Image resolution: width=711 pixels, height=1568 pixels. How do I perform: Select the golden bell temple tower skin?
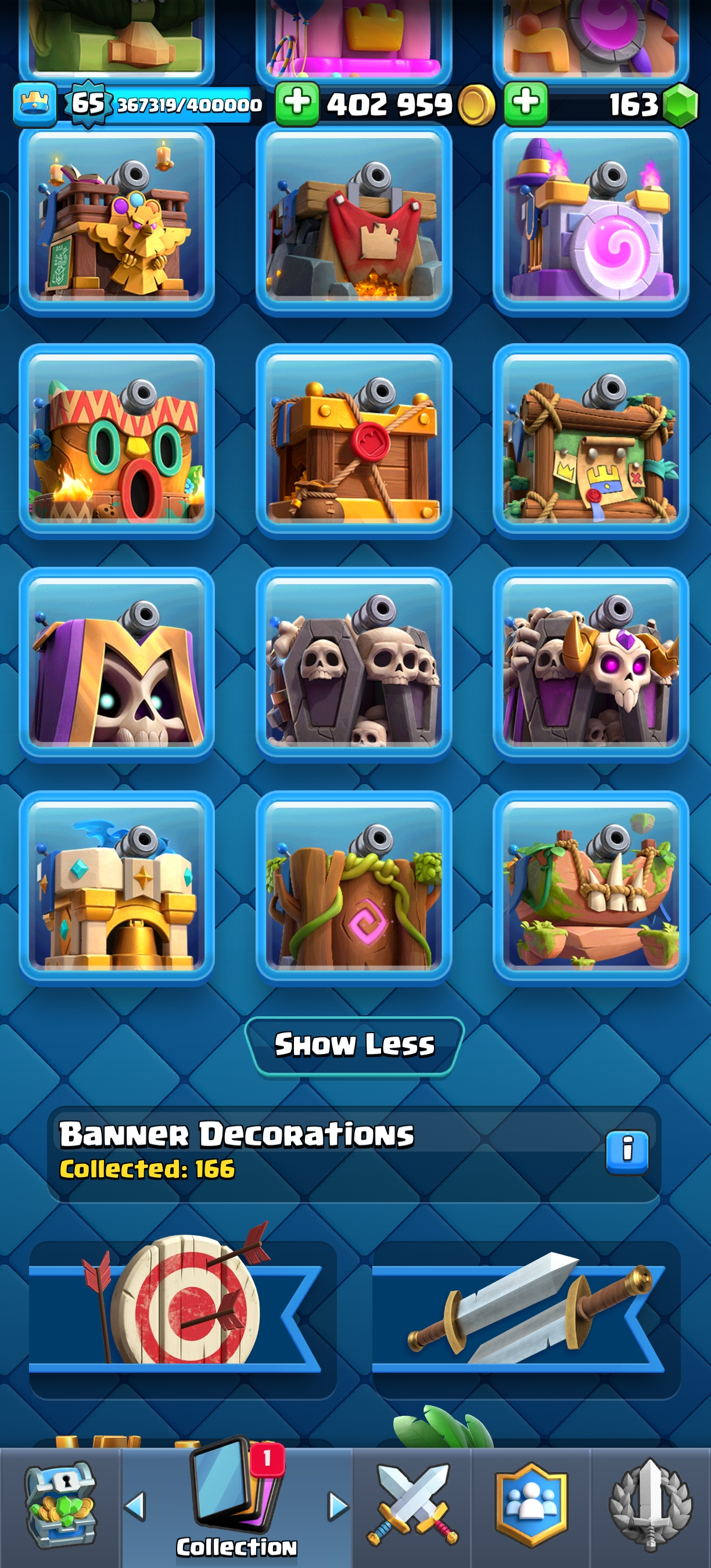point(117,888)
